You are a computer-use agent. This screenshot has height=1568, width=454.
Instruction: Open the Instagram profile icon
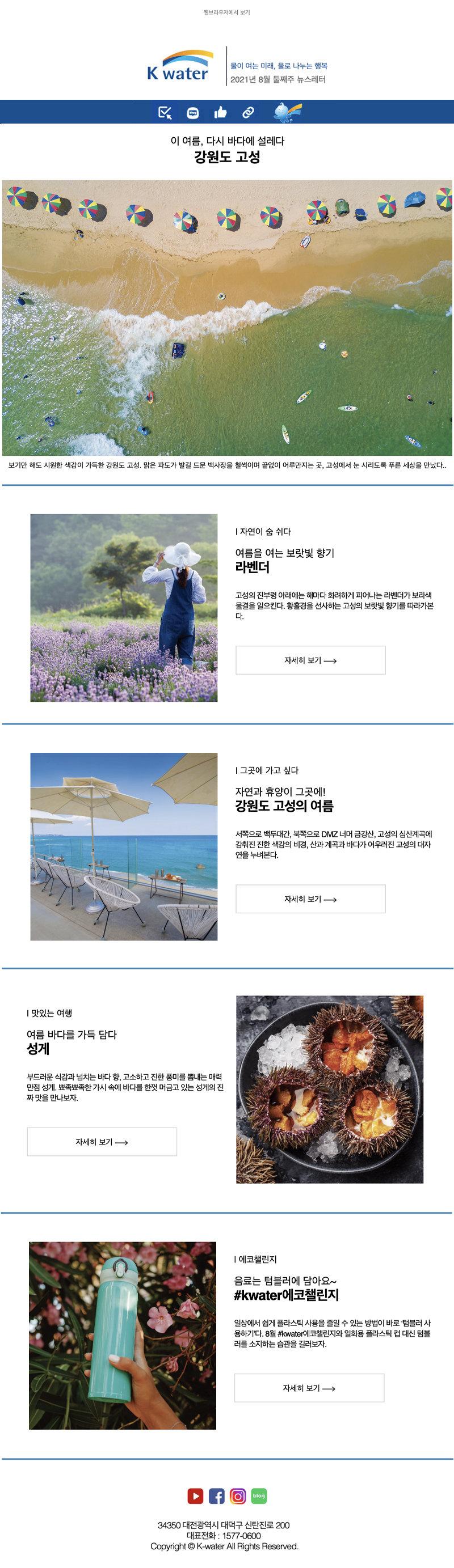coord(238,1495)
